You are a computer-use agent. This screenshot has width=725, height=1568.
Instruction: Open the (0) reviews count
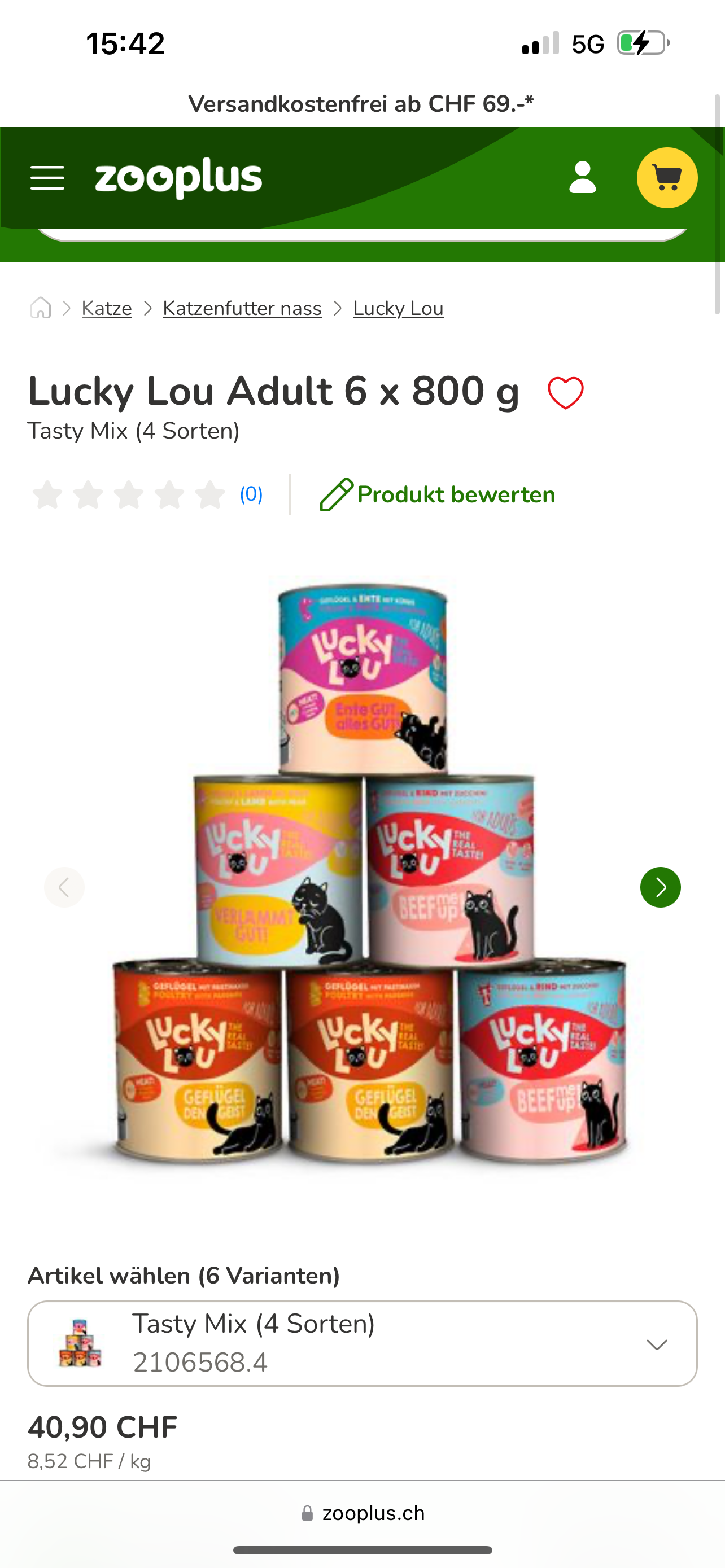coord(251,494)
